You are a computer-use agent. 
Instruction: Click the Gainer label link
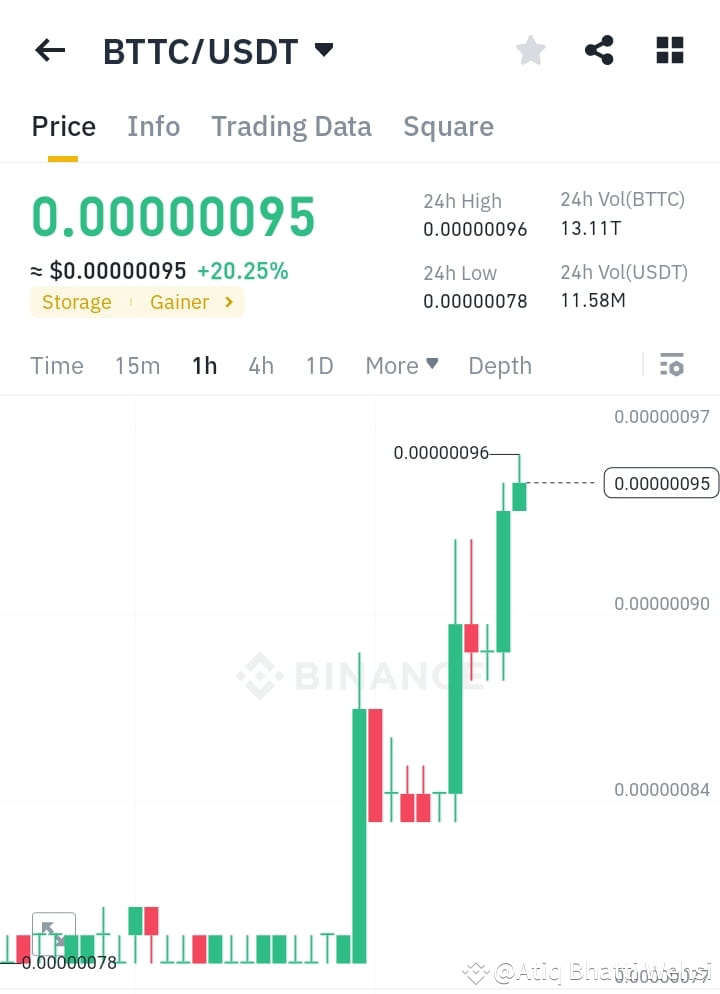pos(180,302)
